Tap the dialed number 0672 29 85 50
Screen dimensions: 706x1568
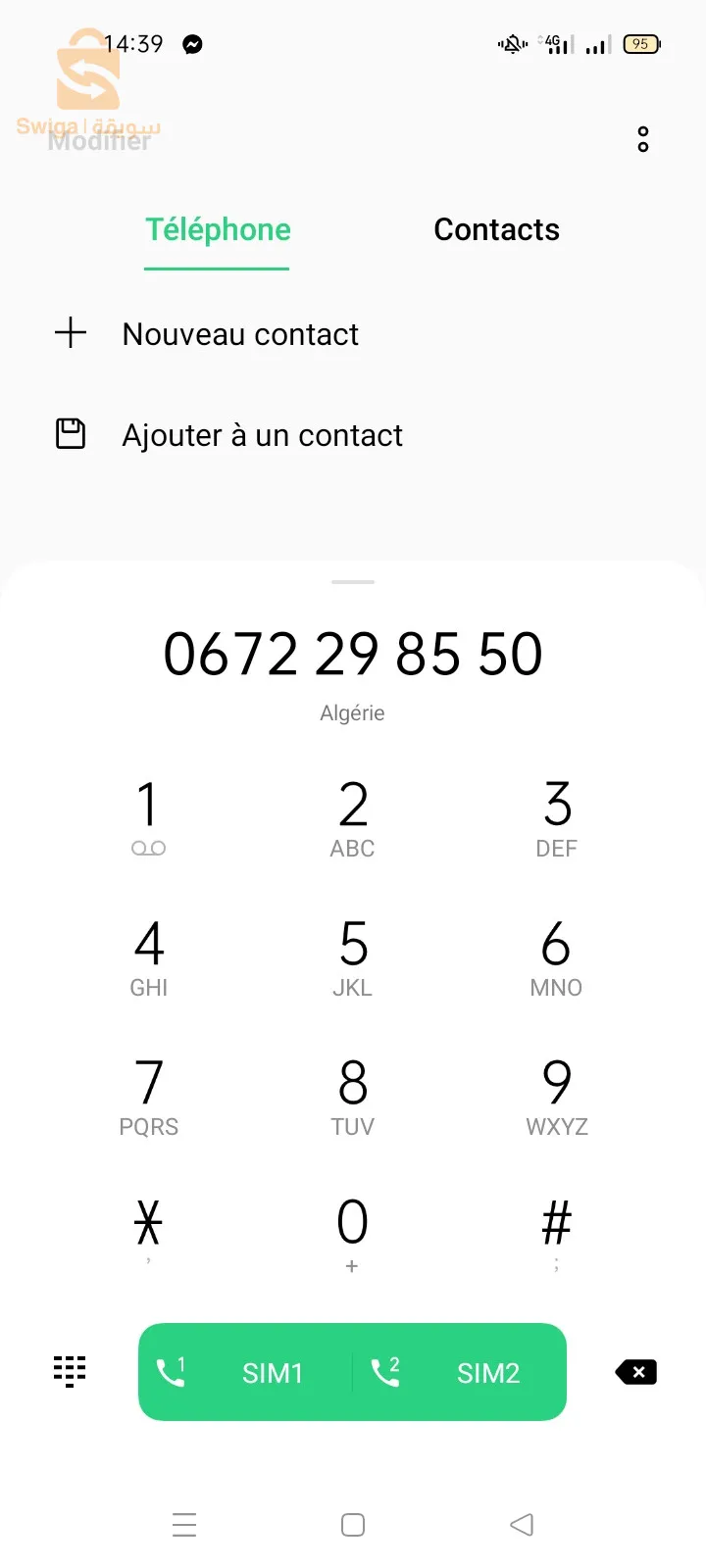coord(352,654)
